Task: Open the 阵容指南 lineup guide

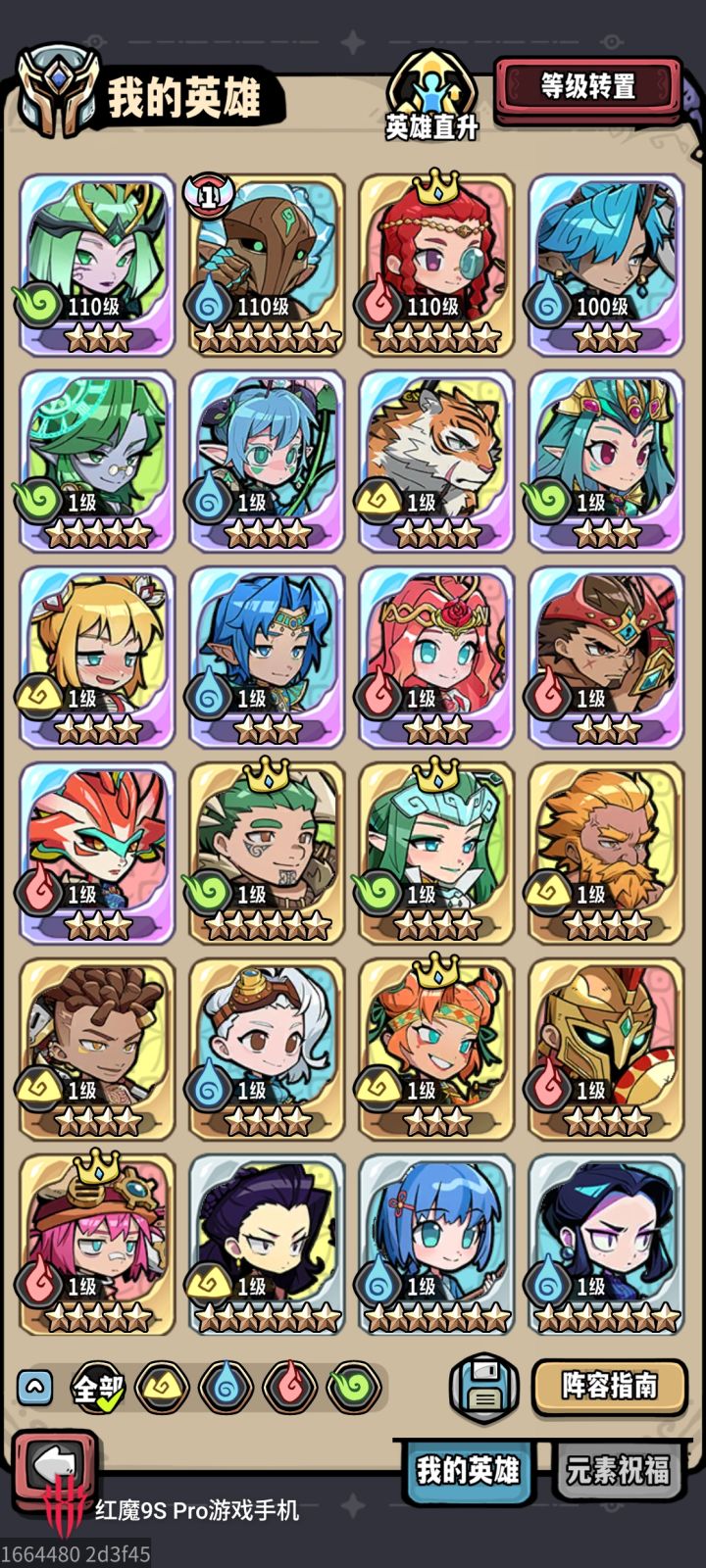Action: tap(609, 1387)
